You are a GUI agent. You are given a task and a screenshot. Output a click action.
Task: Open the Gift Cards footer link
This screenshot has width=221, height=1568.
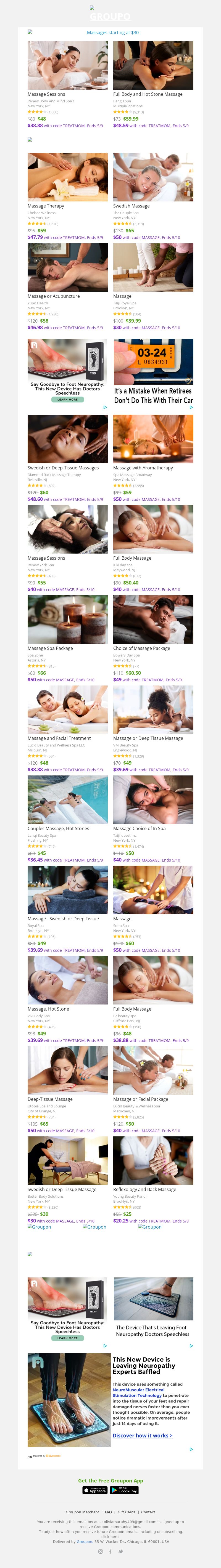pyautogui.click(x=127, y=1512)
